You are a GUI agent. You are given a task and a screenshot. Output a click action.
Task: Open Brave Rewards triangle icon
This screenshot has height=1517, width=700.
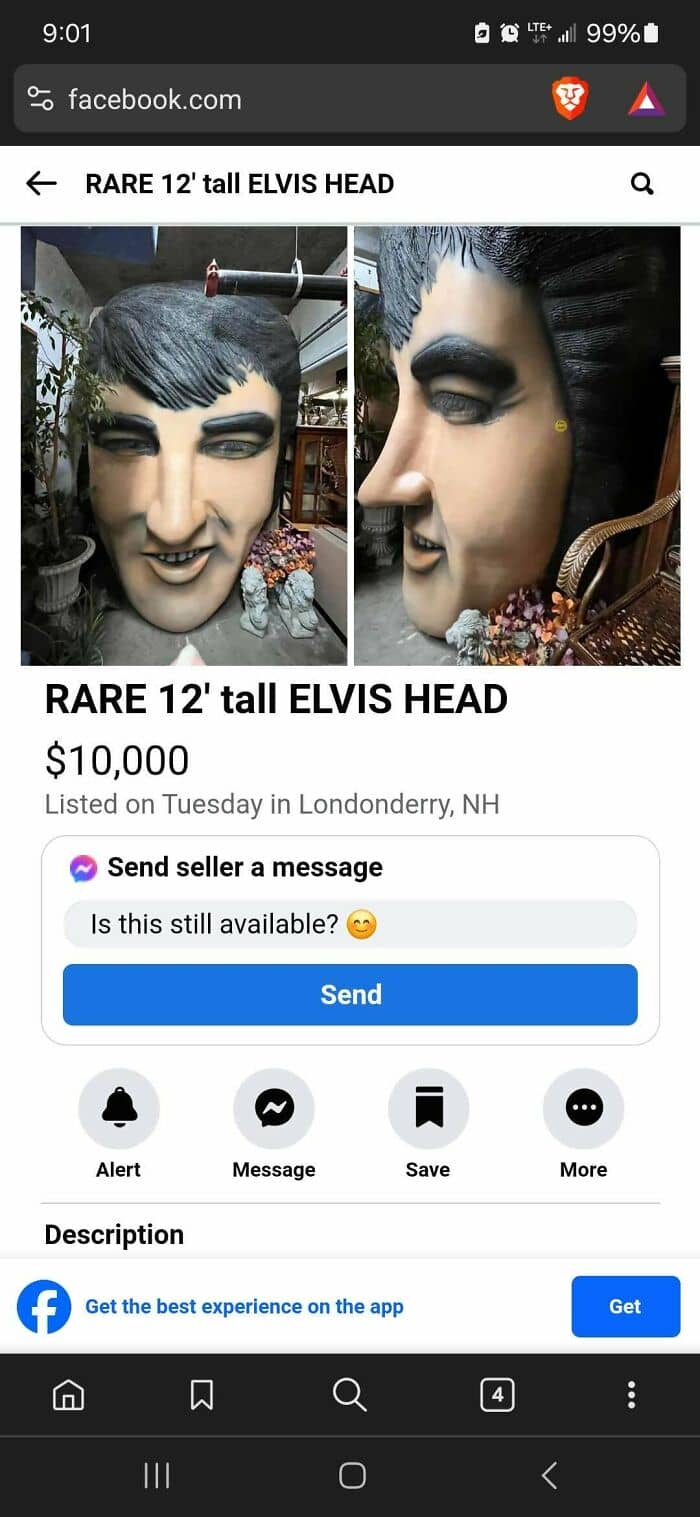point(646,100)
